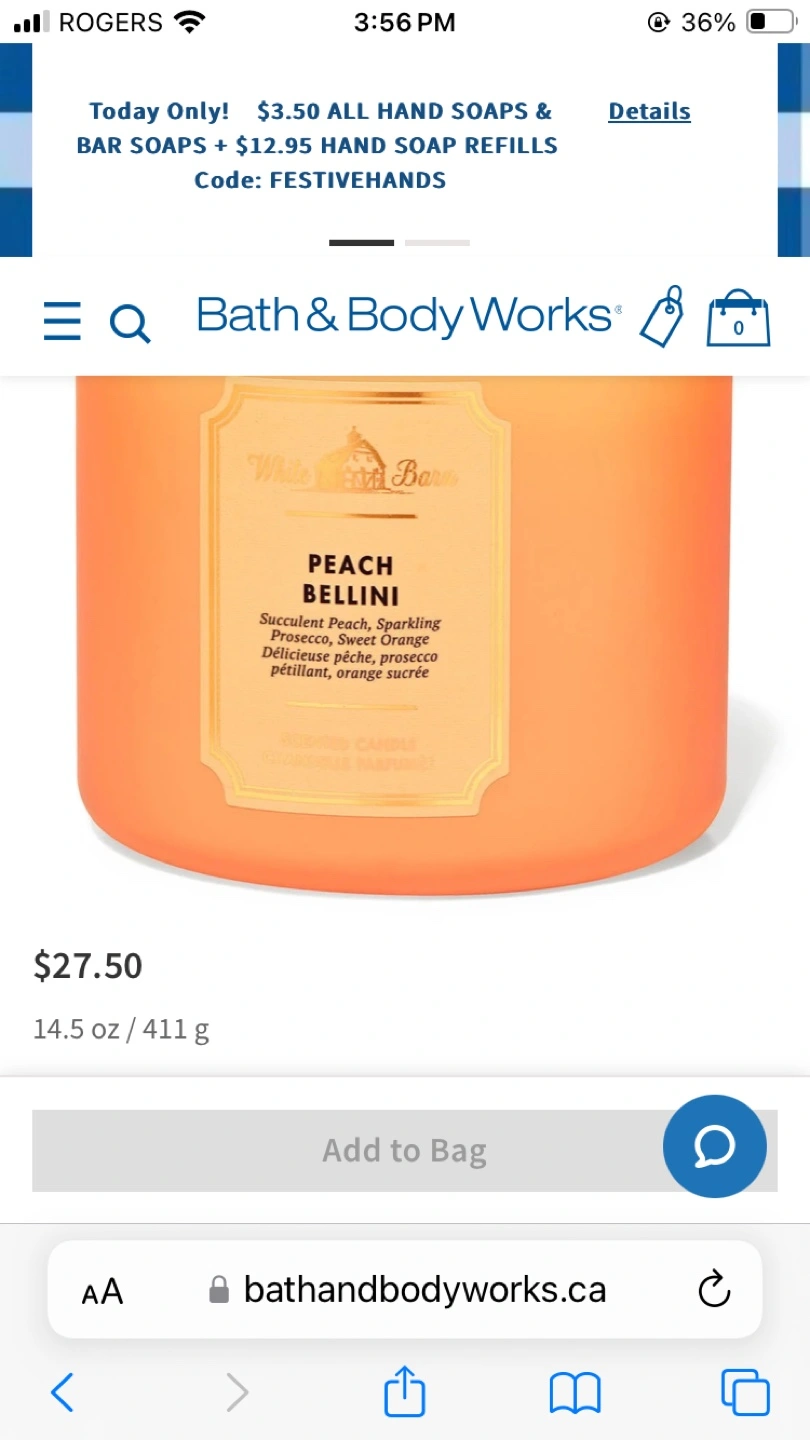Tap the search magnifier icon
Screen dimensions: 810x1440
[x=130, y=324]
